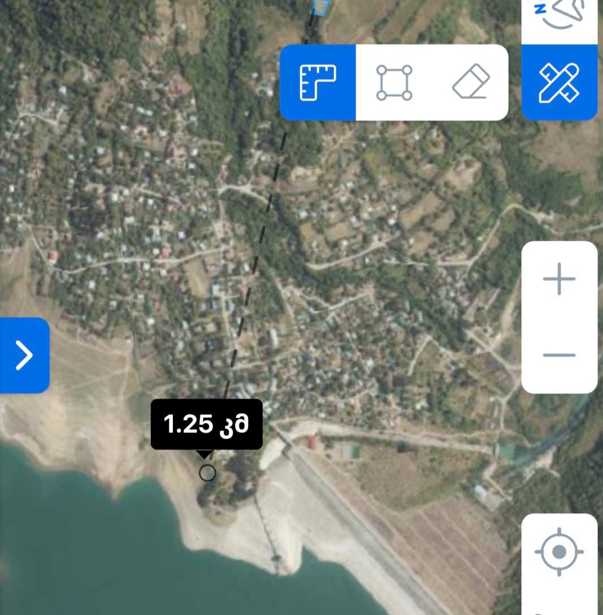Toggle the drawing tools panel
This screenshot has width=603, height=615.
pos(560,82)
